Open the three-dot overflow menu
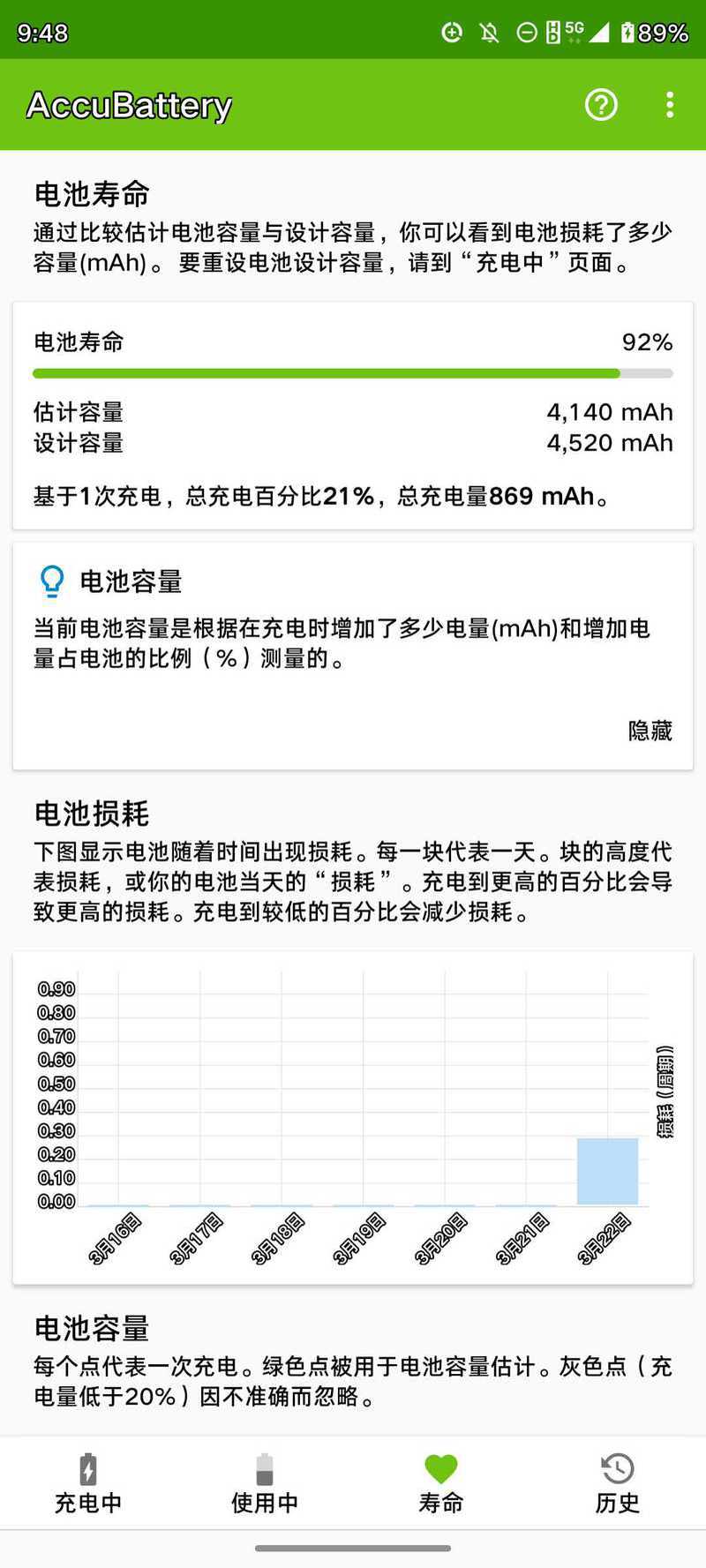This screenshot has width=706, height=1568. click(670, 105)
